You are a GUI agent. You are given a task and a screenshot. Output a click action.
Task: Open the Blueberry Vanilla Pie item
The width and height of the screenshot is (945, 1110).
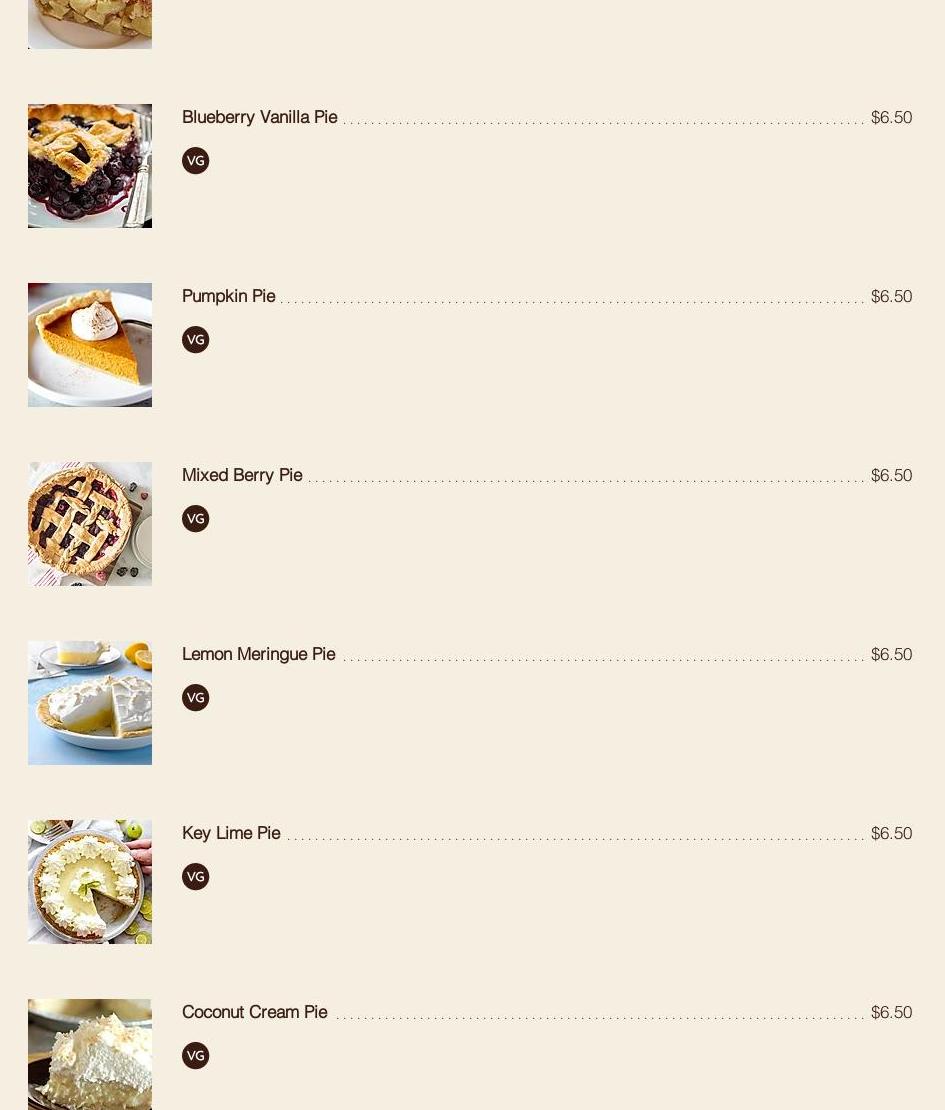click(x=260, y=118)
